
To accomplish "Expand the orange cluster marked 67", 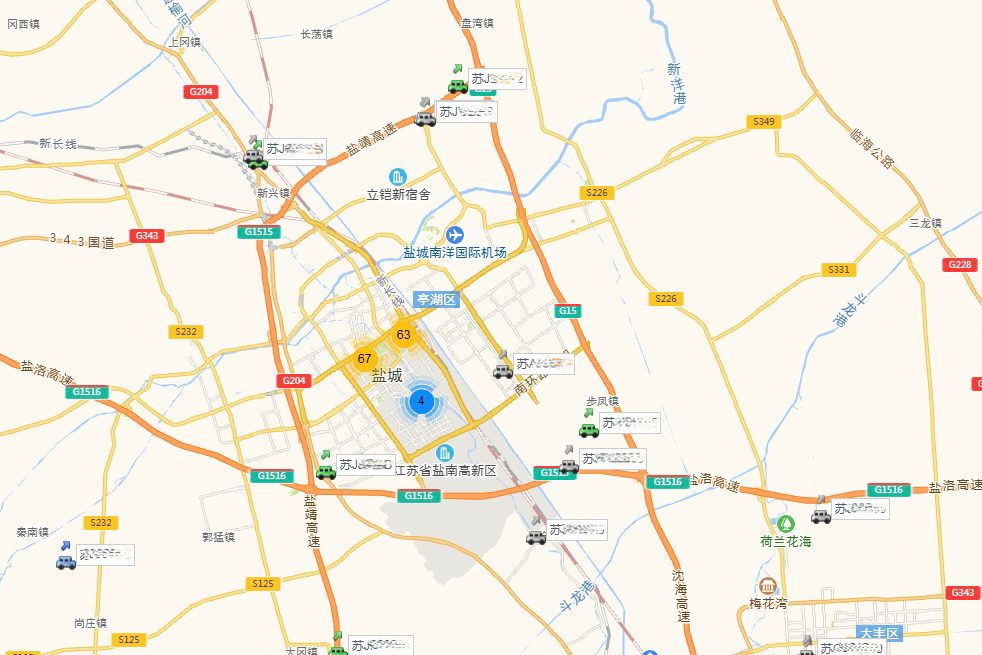I will tap(364, 358).
